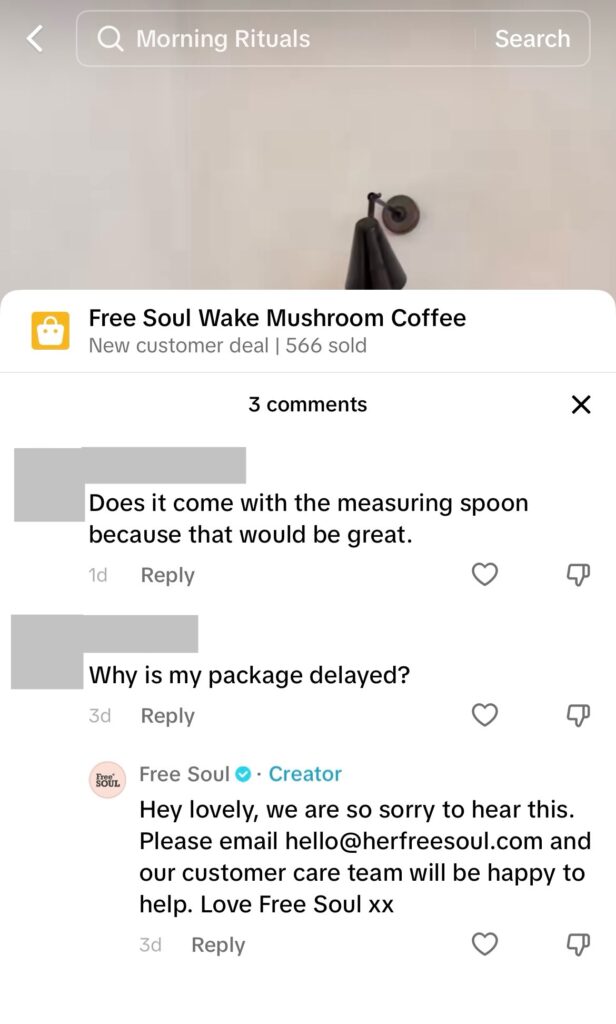This screenshot has width=616, height=1024.
Task: Reply to the package delayed comment
Action: [x=167, y=716]
